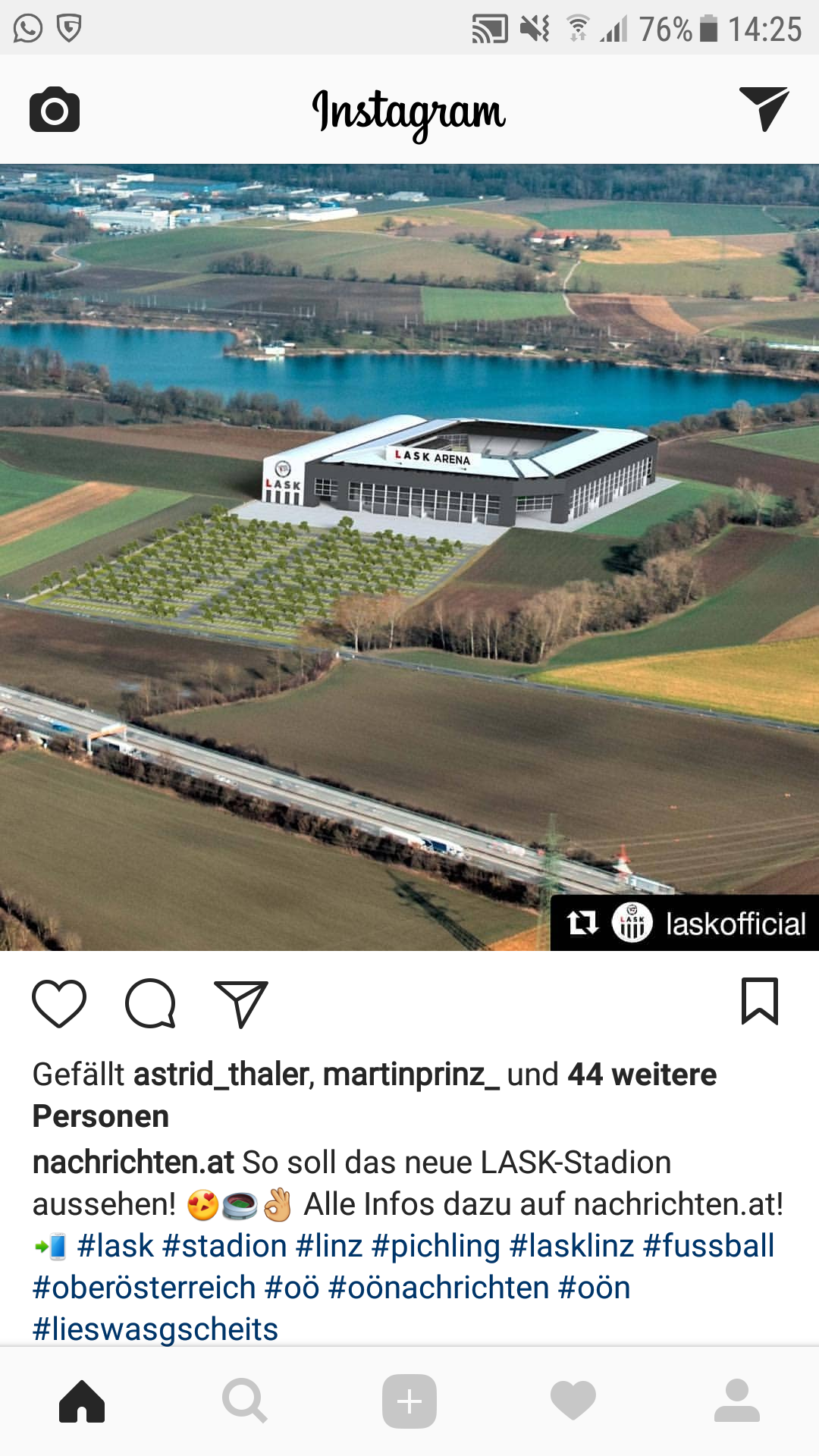Image resolution: width=819 pixels, height=1456 pixels.
Task: Tap the #lask hashtag
Action: [x=115, y=1246]
